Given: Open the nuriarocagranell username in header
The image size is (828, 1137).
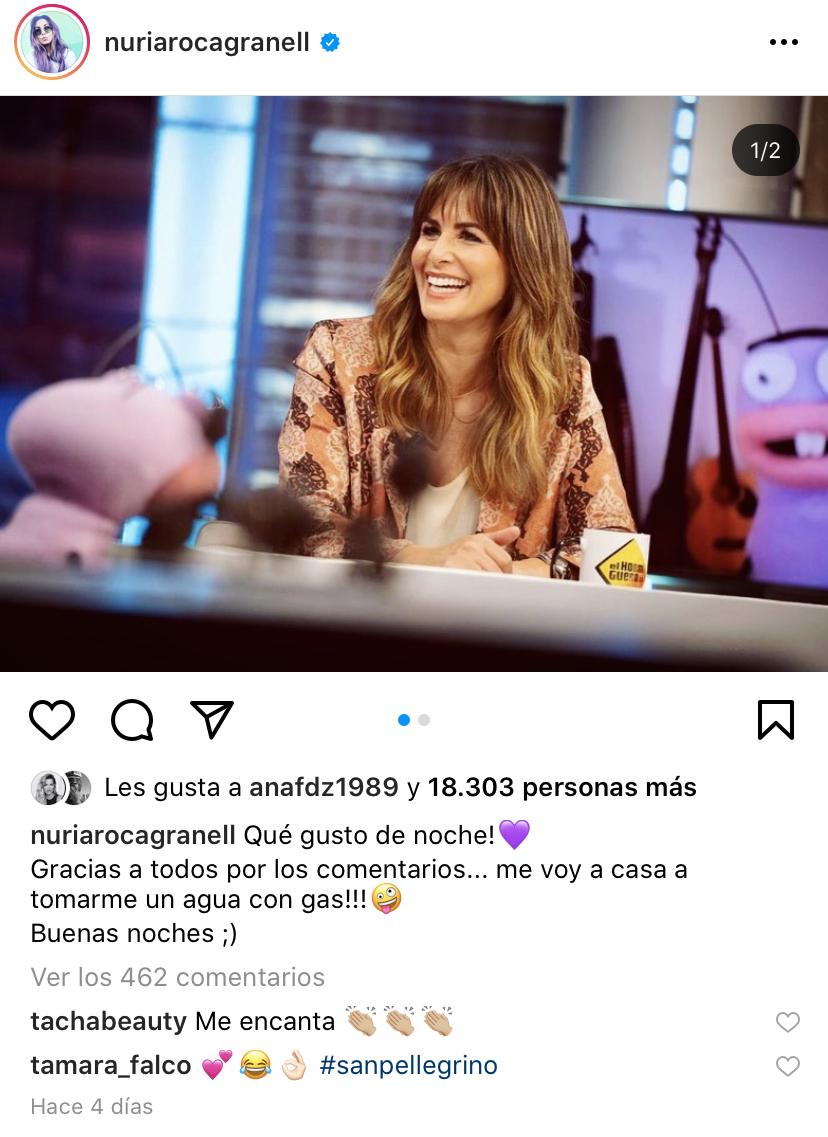Looking at the screenshot, I should [207, 43].
